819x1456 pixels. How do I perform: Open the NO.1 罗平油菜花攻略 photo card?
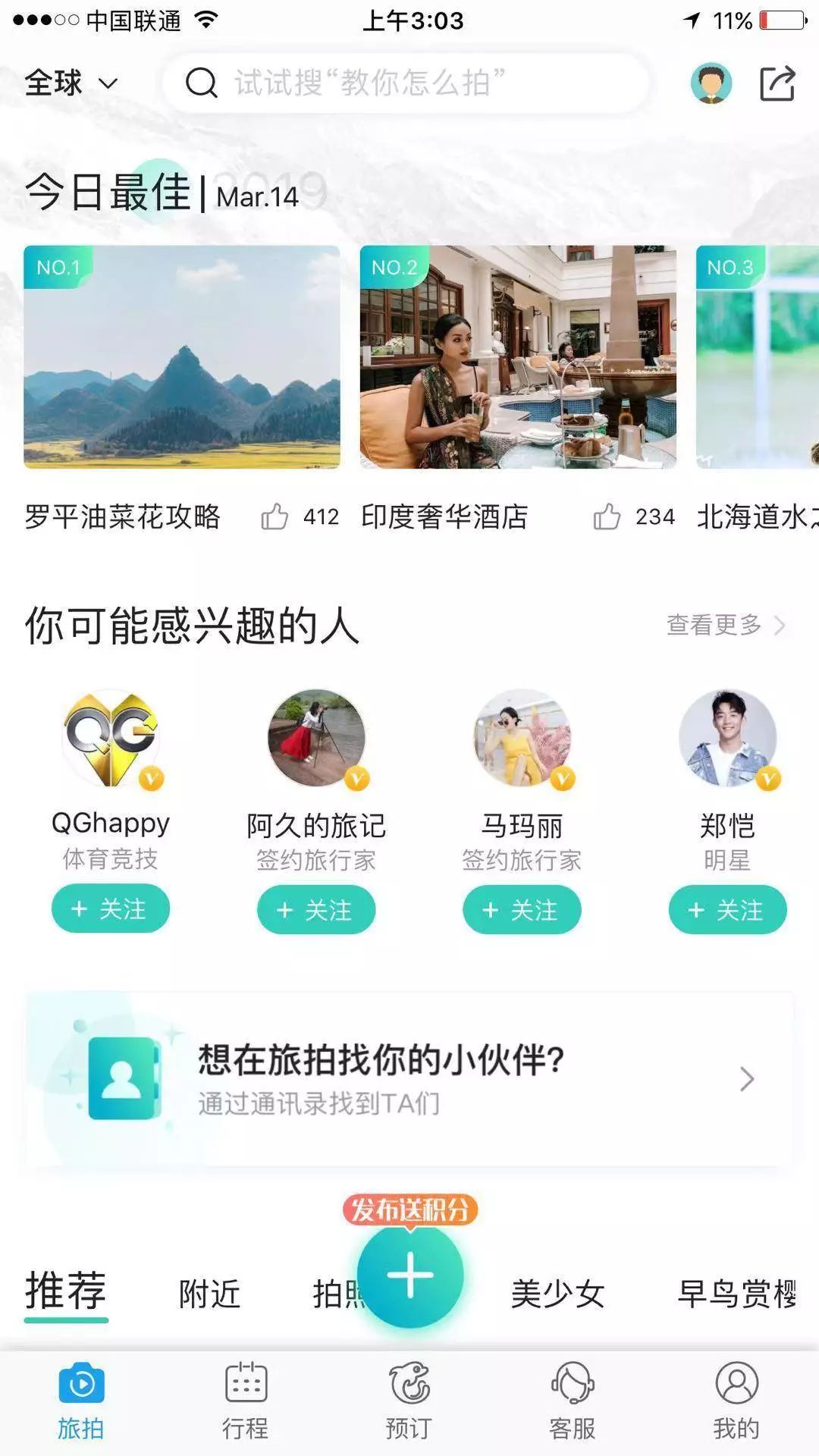(182, 356)
